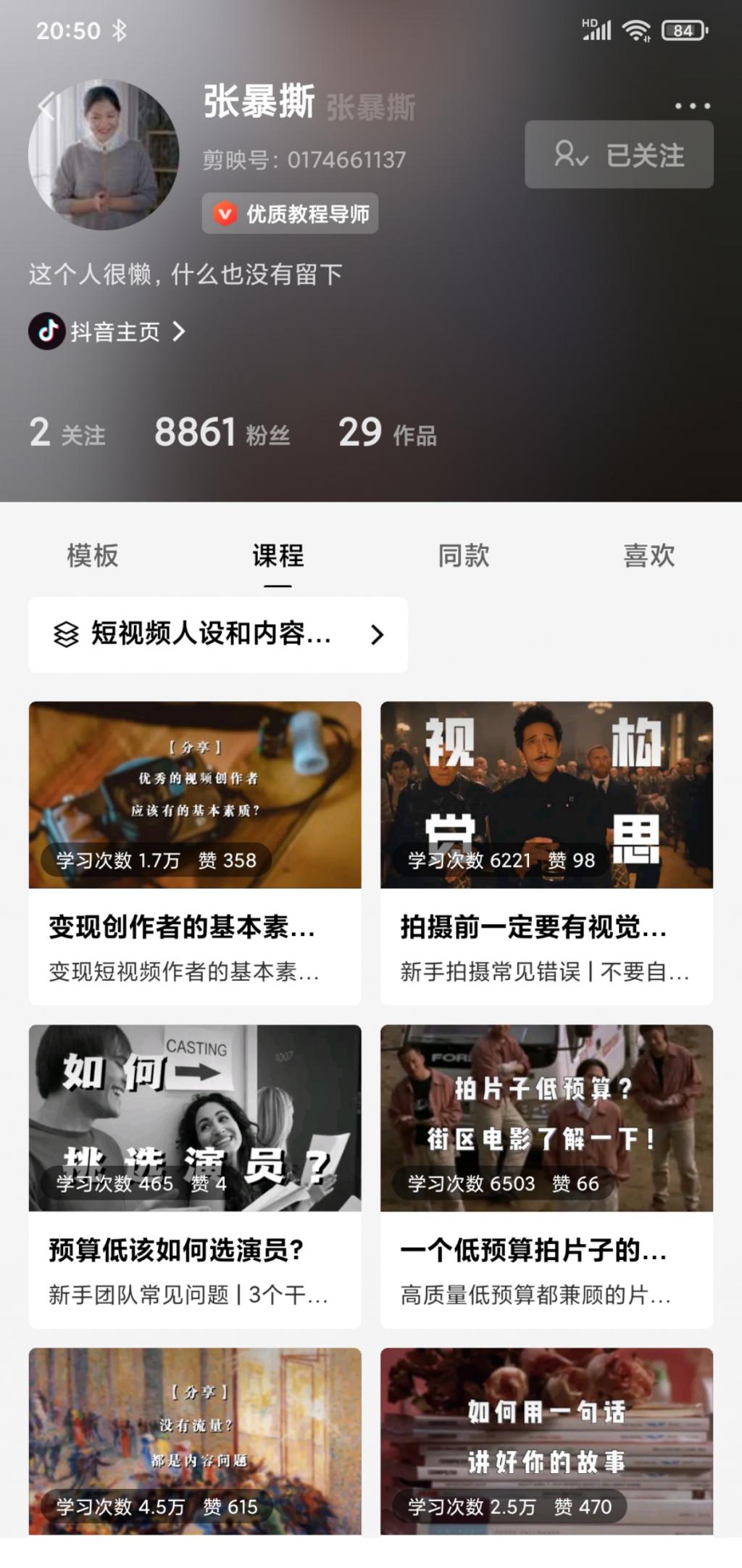Screen dimensions: 742x1568
Task: Switch to the 同款 tab
Action: click(464, 556)
